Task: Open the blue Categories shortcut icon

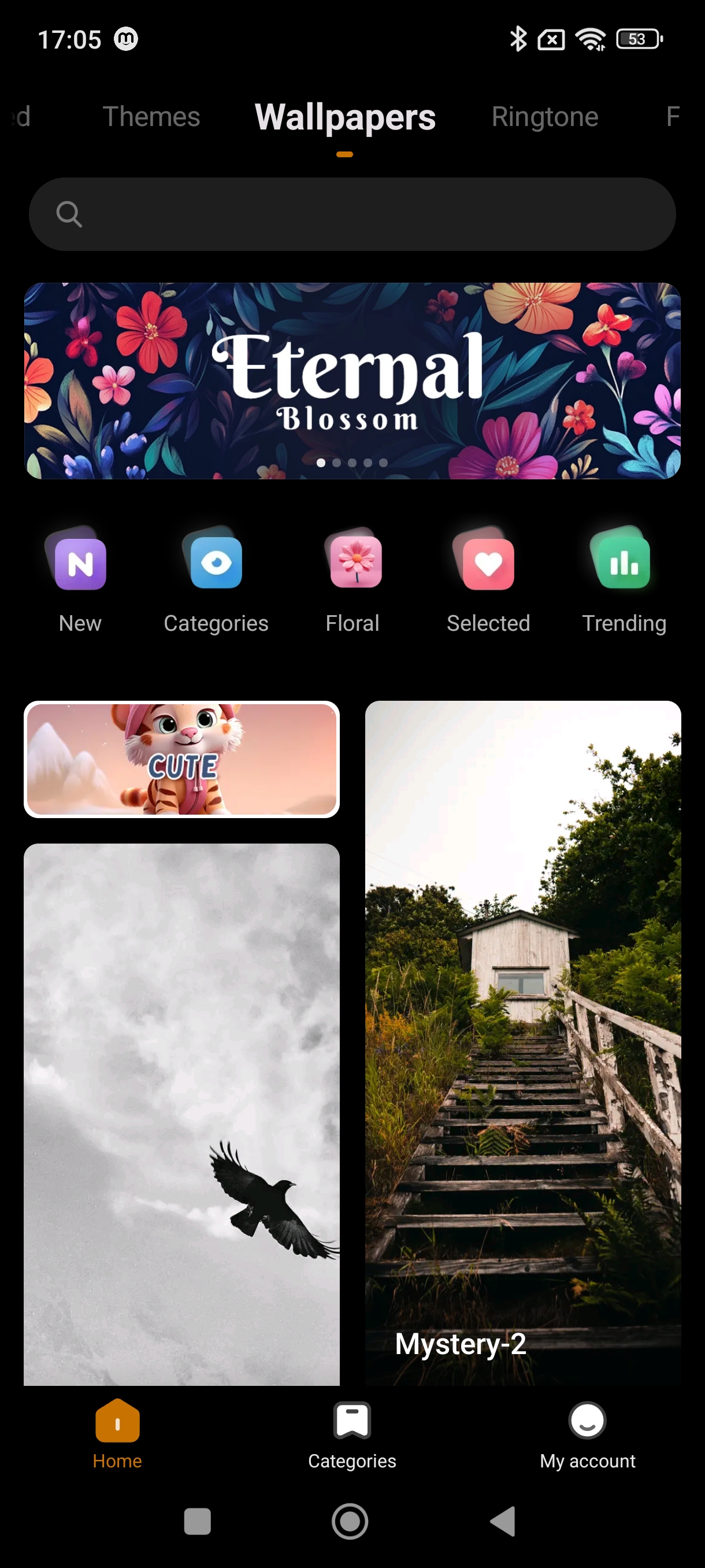Action: pyautogui.click(x=216, y=563)
